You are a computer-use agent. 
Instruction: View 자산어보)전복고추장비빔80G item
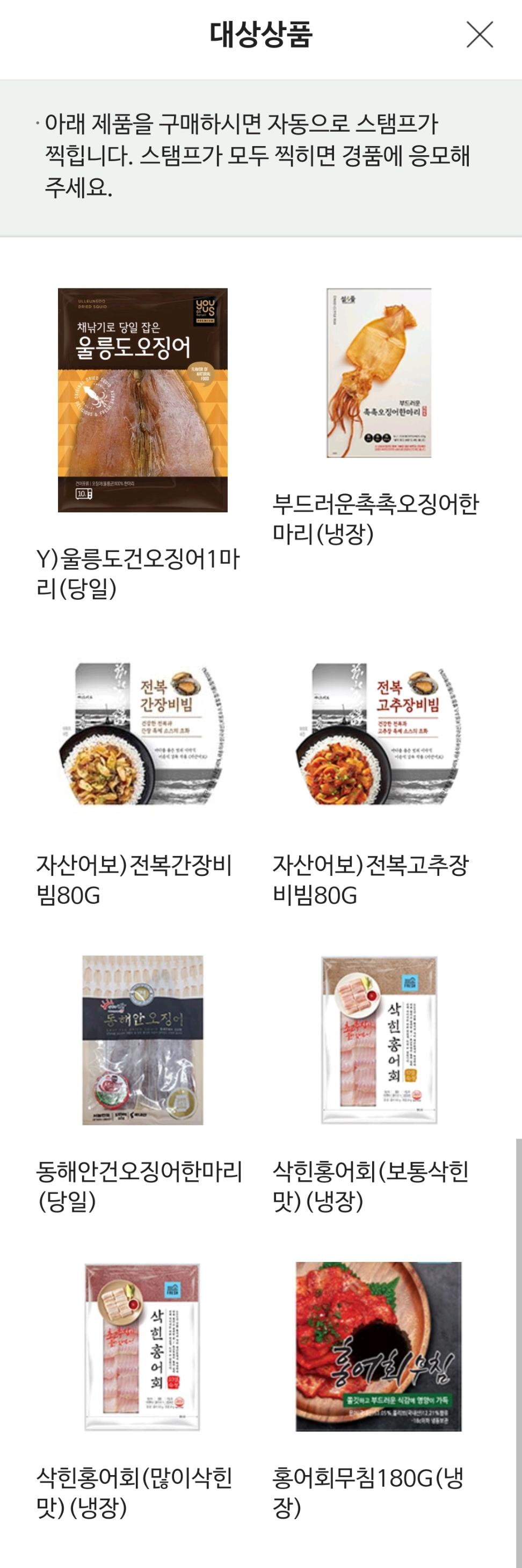(x=378, y=734)
